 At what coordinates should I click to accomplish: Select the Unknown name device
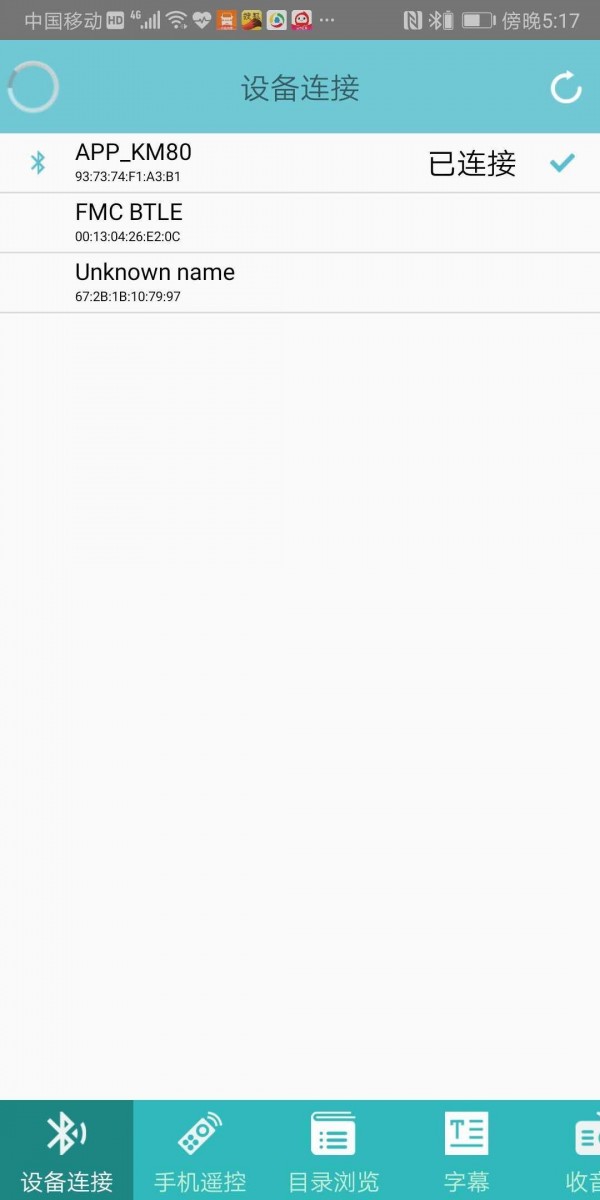coord(300,283)
